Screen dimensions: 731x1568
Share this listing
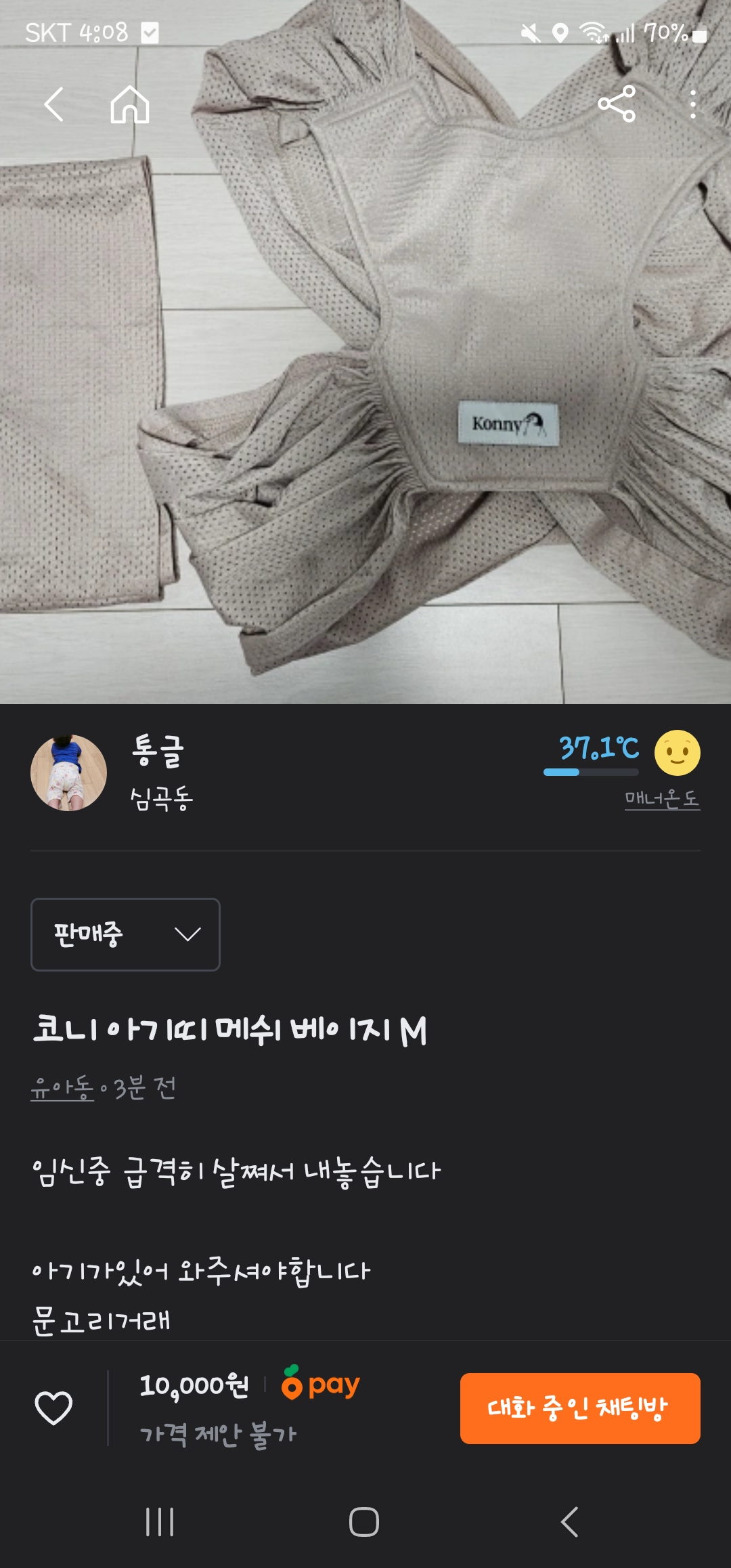point(617,104)
